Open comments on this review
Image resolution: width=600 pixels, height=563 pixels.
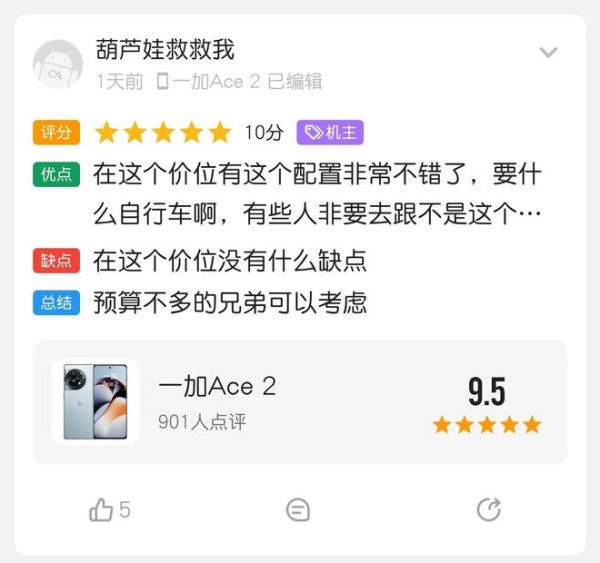click(x=297, y=510)
